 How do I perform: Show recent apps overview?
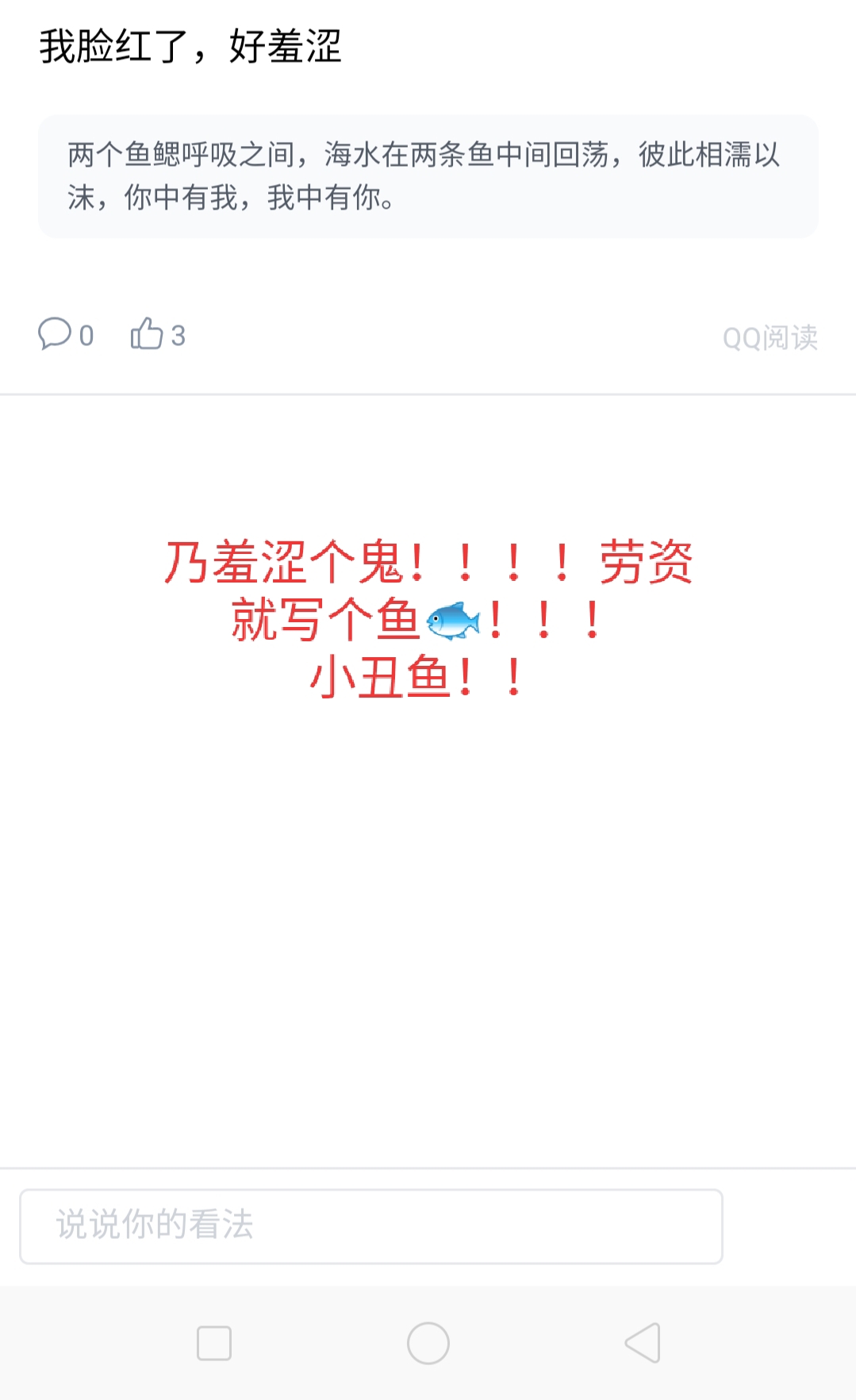214,1343
